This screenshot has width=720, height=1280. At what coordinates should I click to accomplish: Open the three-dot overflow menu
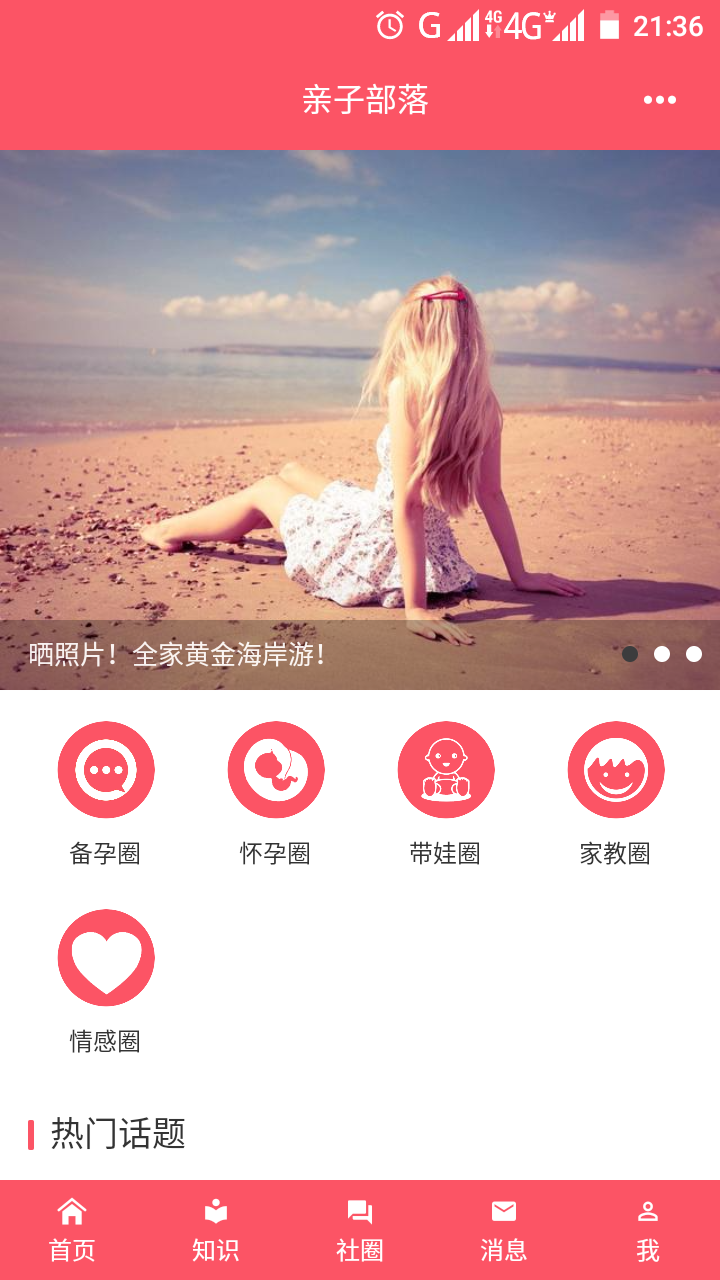660,100
